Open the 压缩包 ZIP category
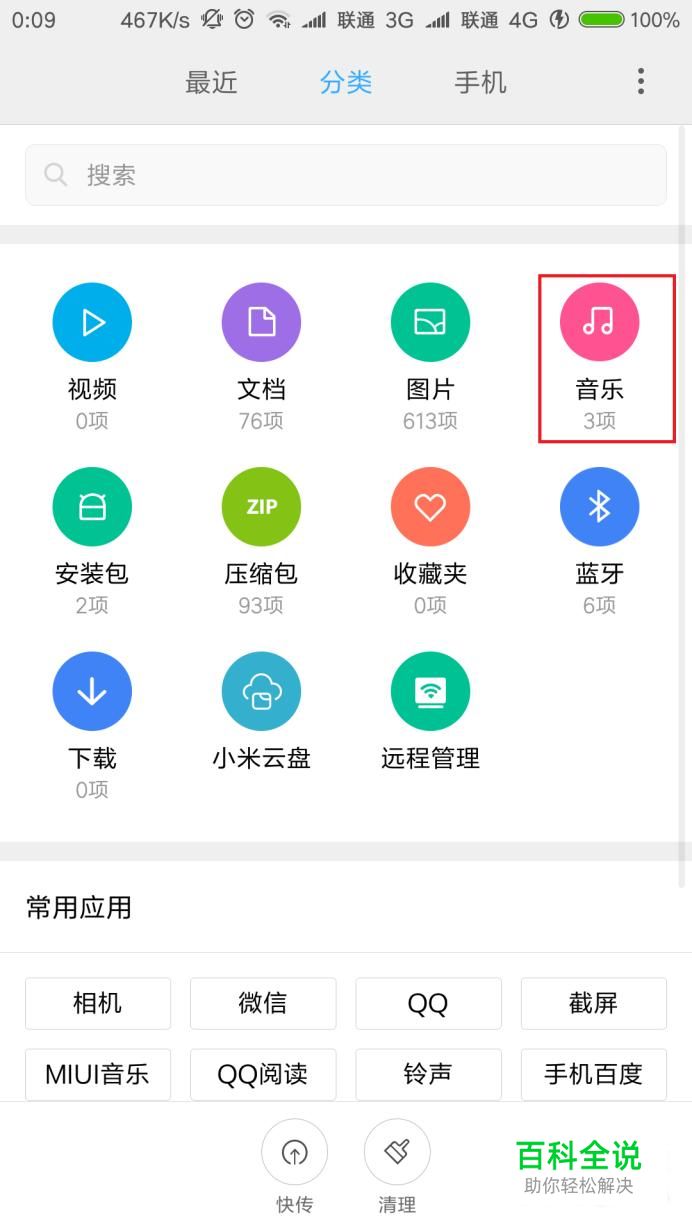 tap(261, 541)
